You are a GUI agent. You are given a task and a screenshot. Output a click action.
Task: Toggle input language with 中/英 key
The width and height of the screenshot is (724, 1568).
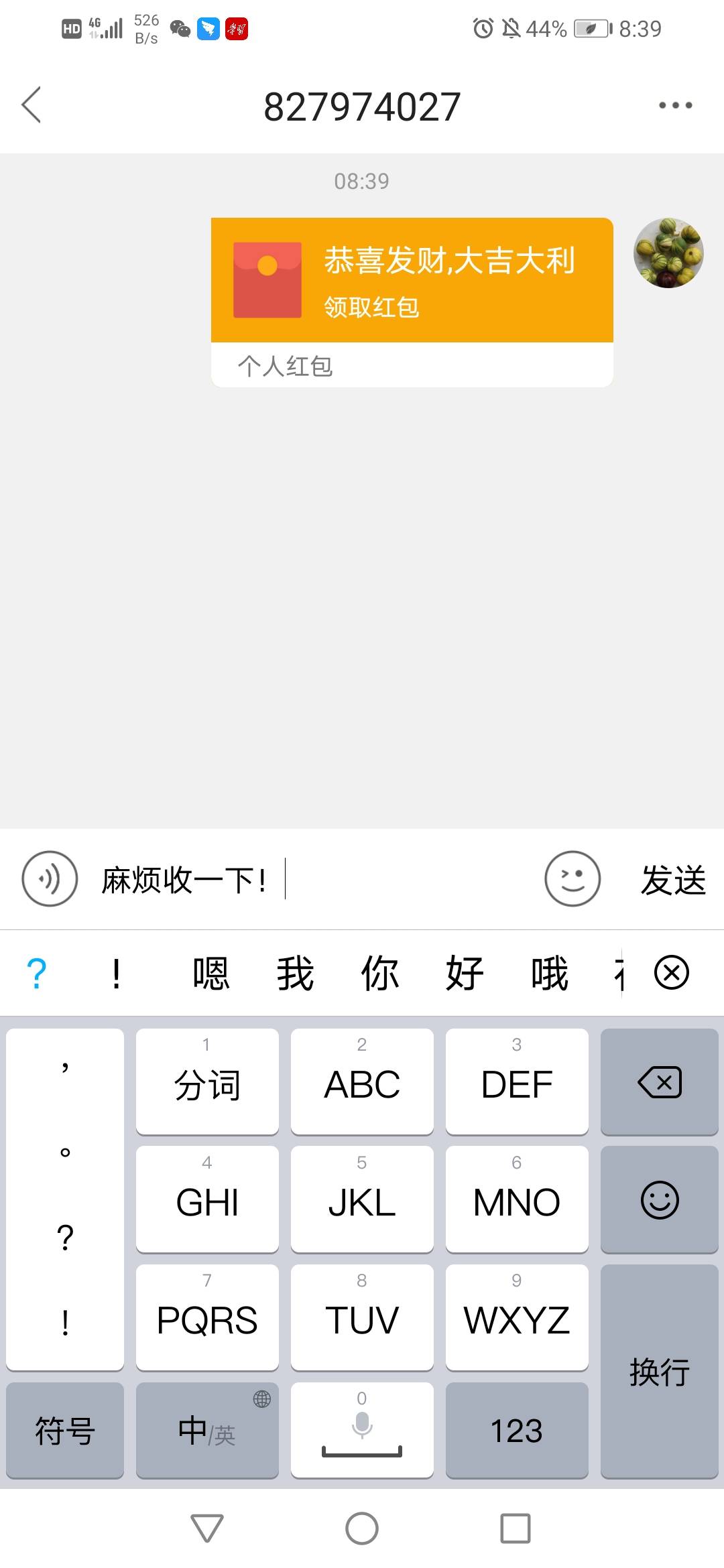click(x=207, y=1430)
